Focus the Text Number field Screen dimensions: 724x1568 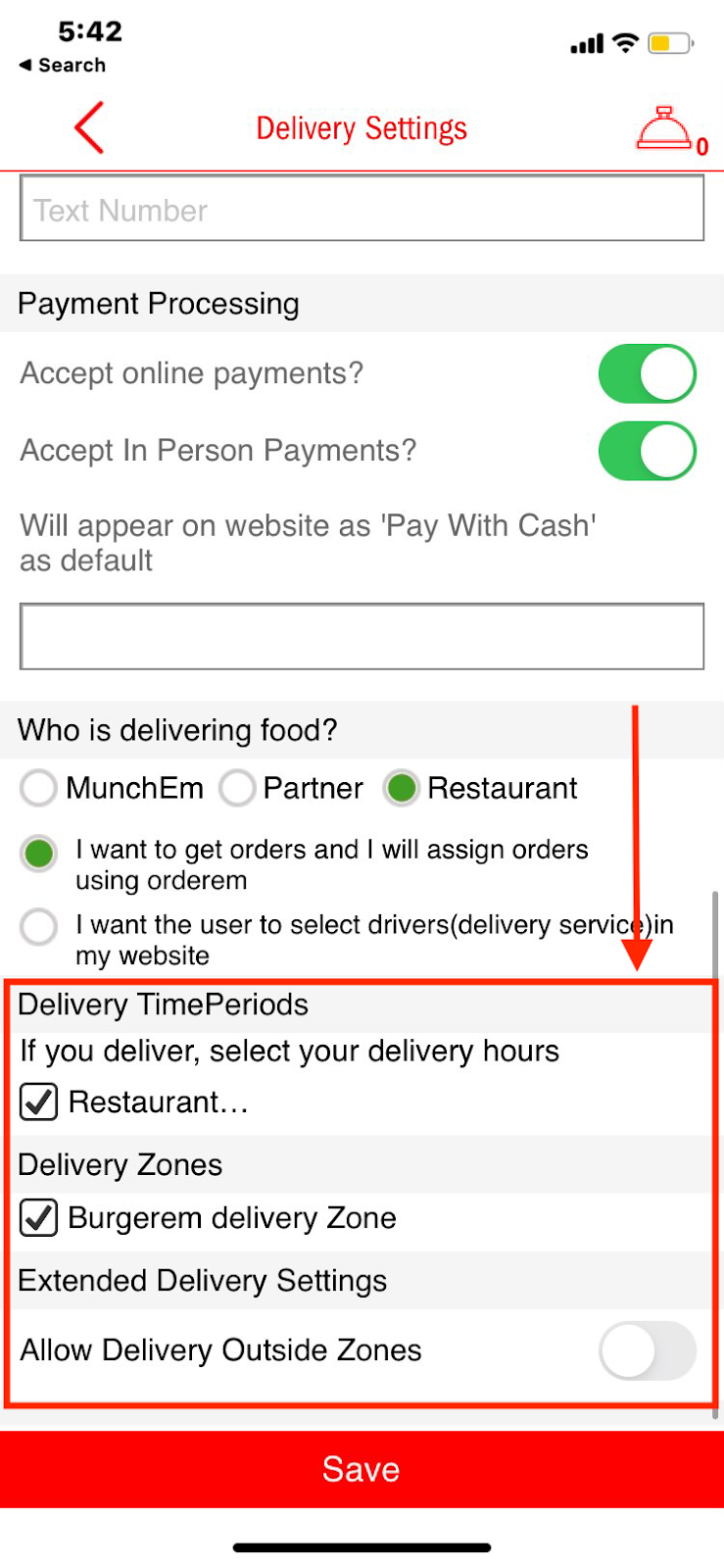(362, 209)
